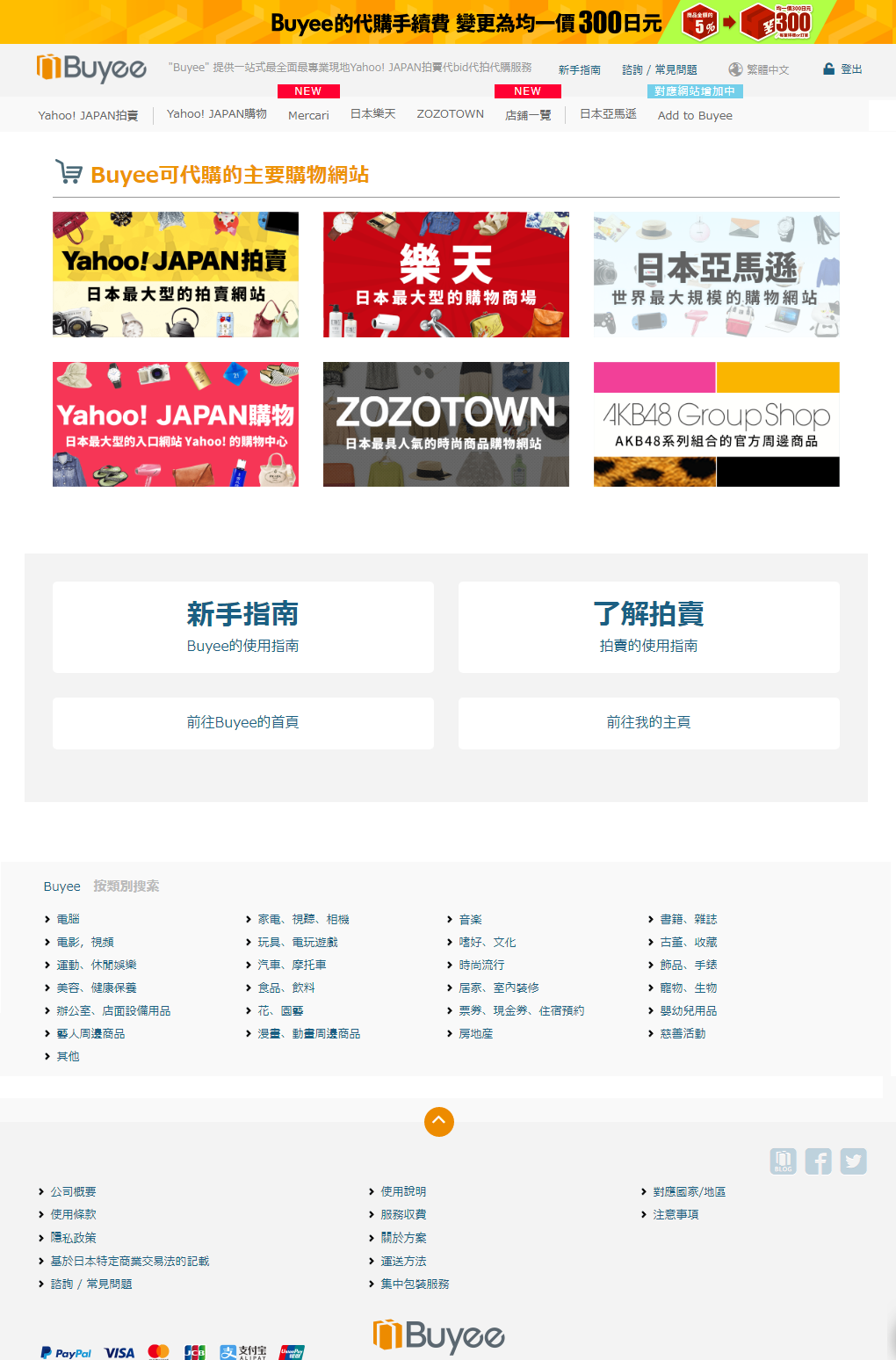Open the AKB48 Group Shop tile
The image size is (896, 1360).
pyautogui.click(x=716, y=424)
